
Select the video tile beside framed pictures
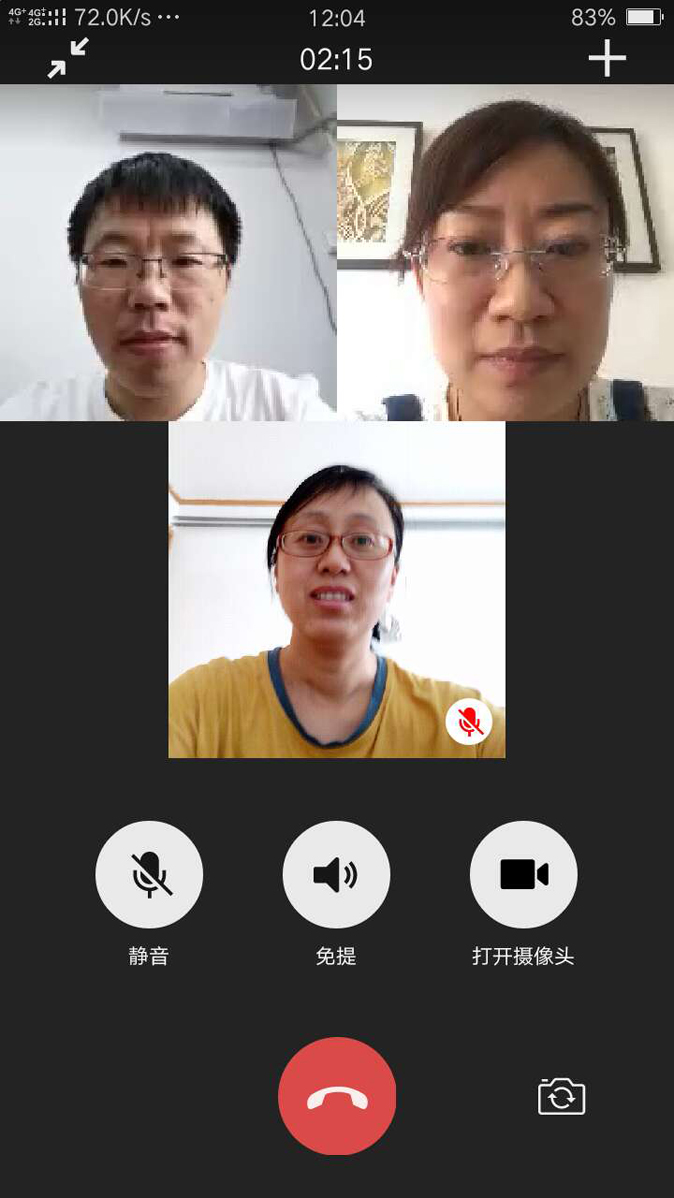(505, 252)
